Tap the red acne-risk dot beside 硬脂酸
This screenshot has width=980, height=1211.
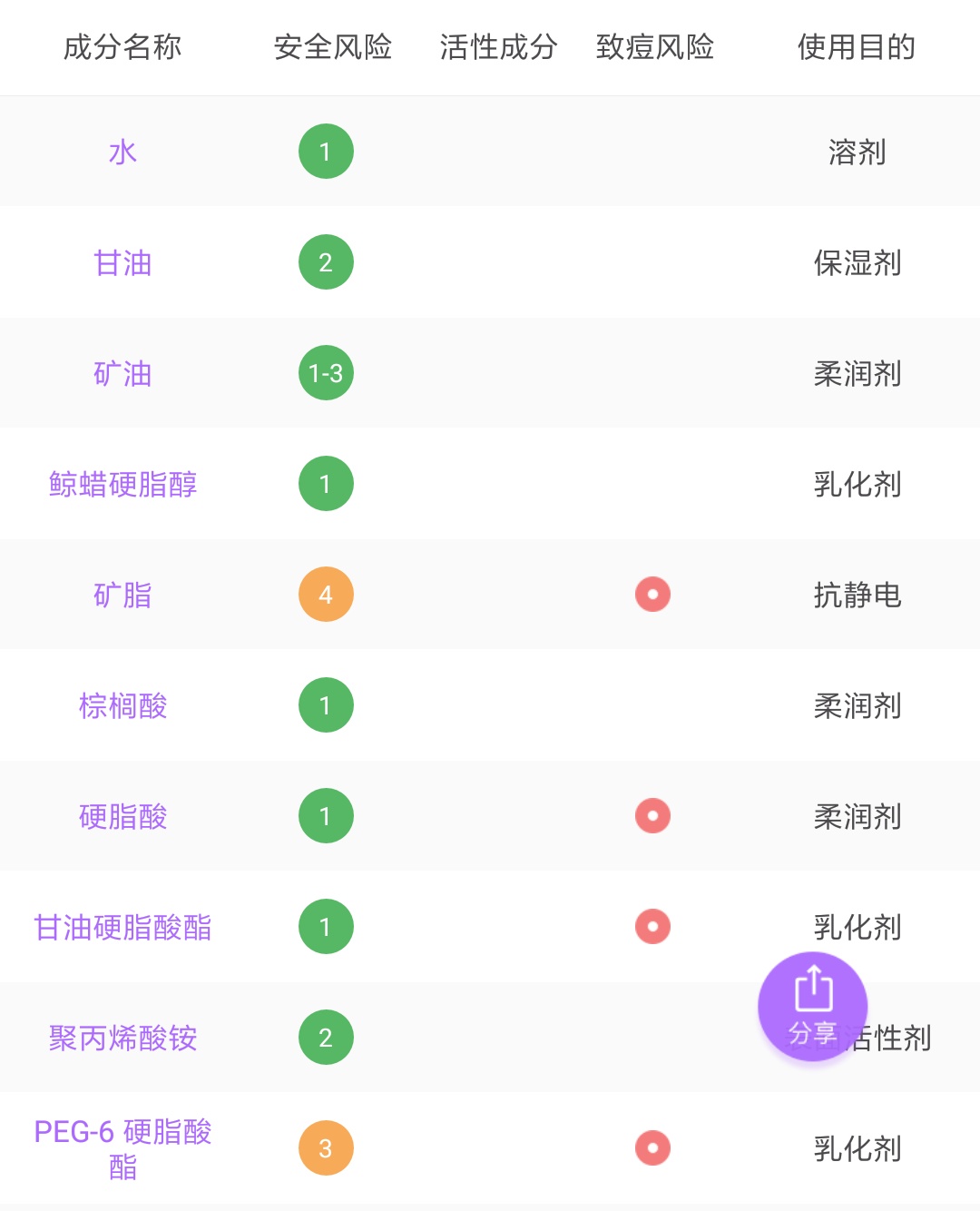point(652,816)
